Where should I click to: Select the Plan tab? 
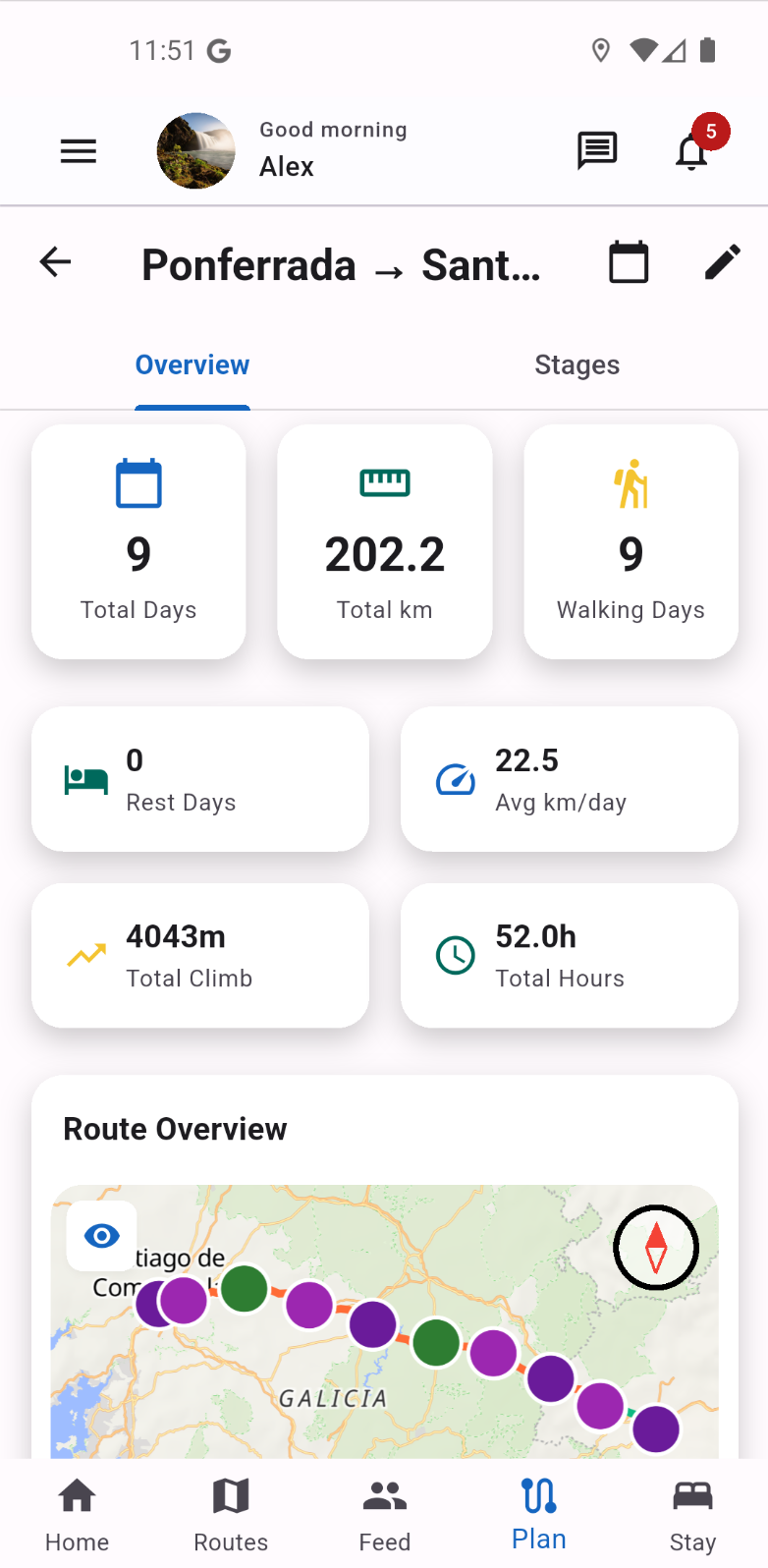[x=538, y=1514]
